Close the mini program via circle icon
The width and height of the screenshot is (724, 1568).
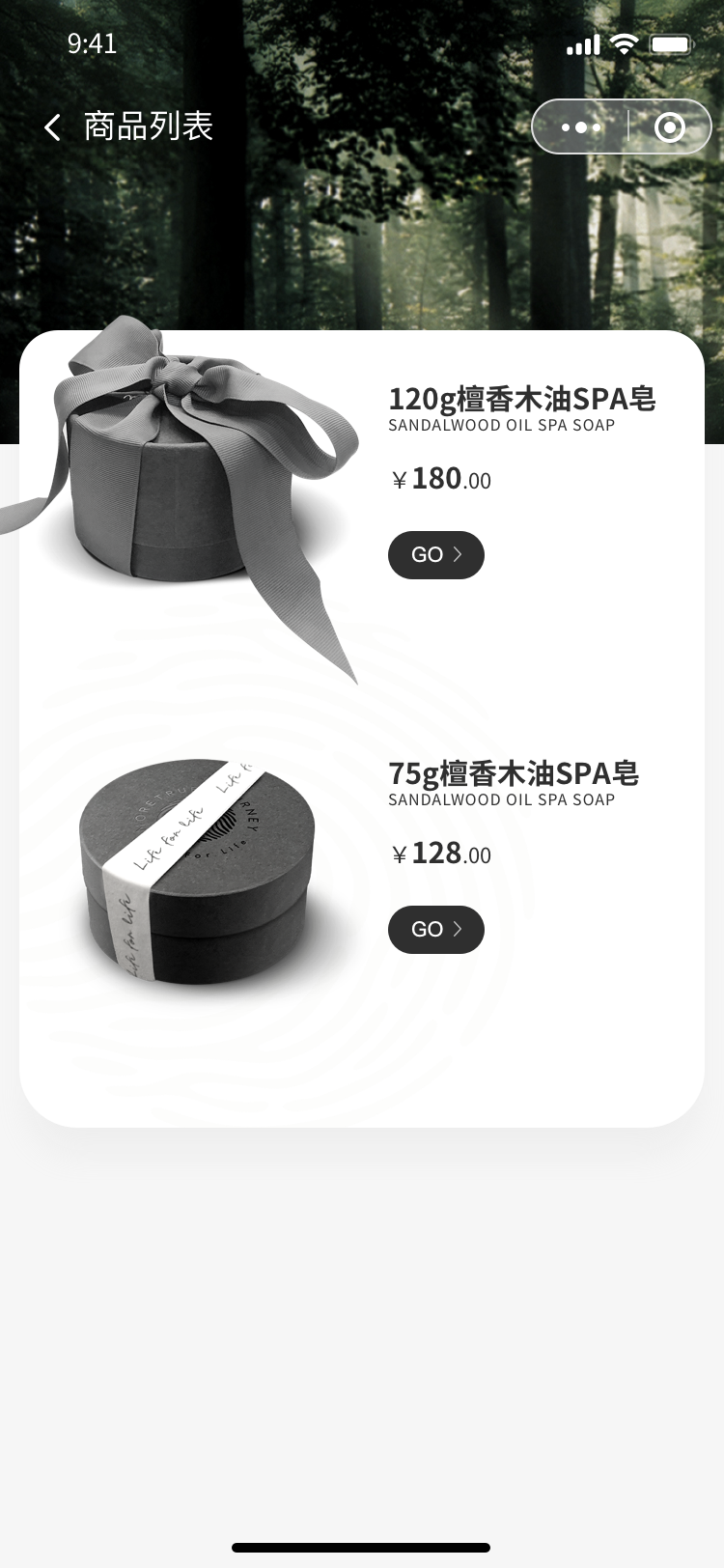[669, 127]
